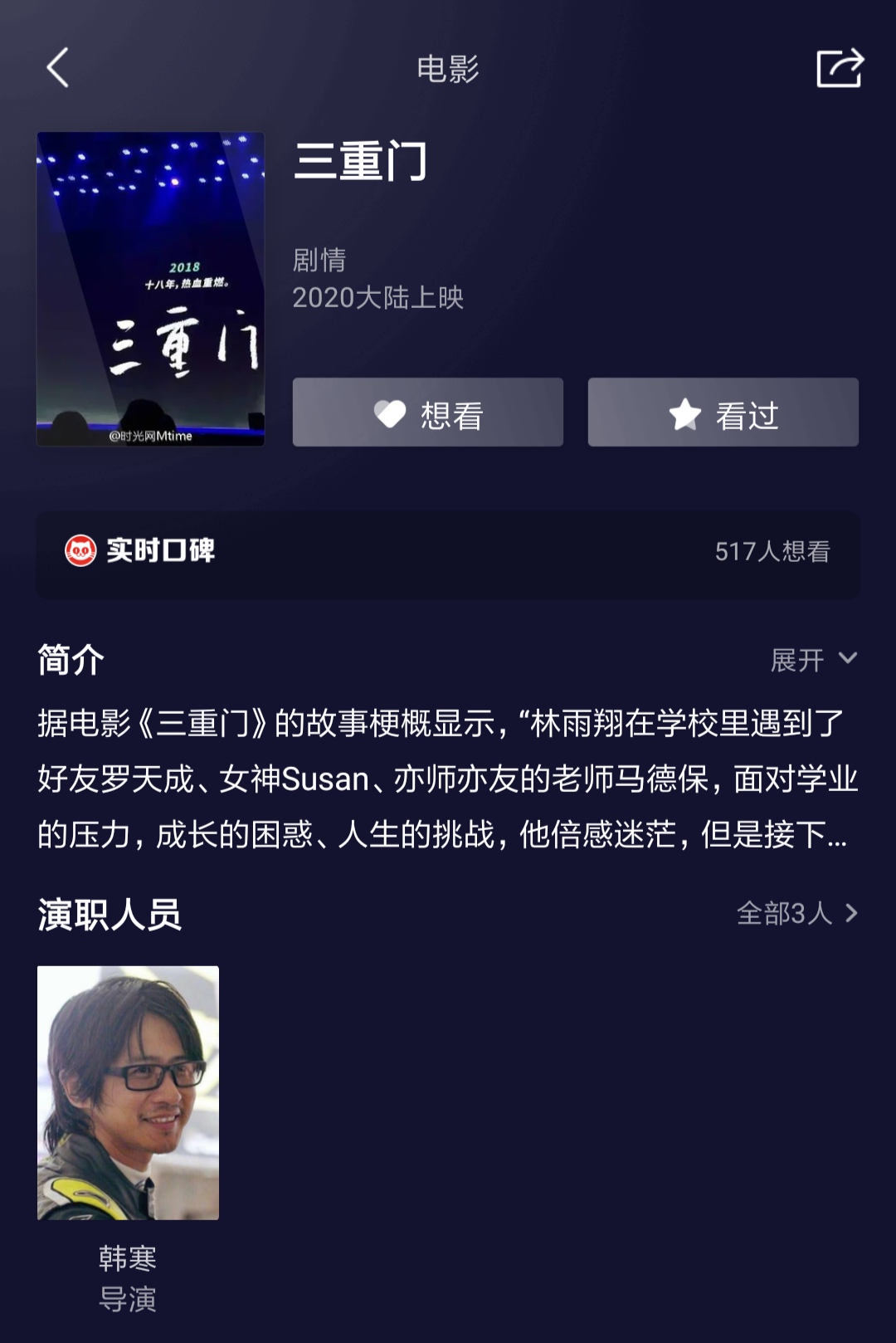Screen dimensions: 896x1343
Task: Mark the movie as 想看
Action: (427, 412)
